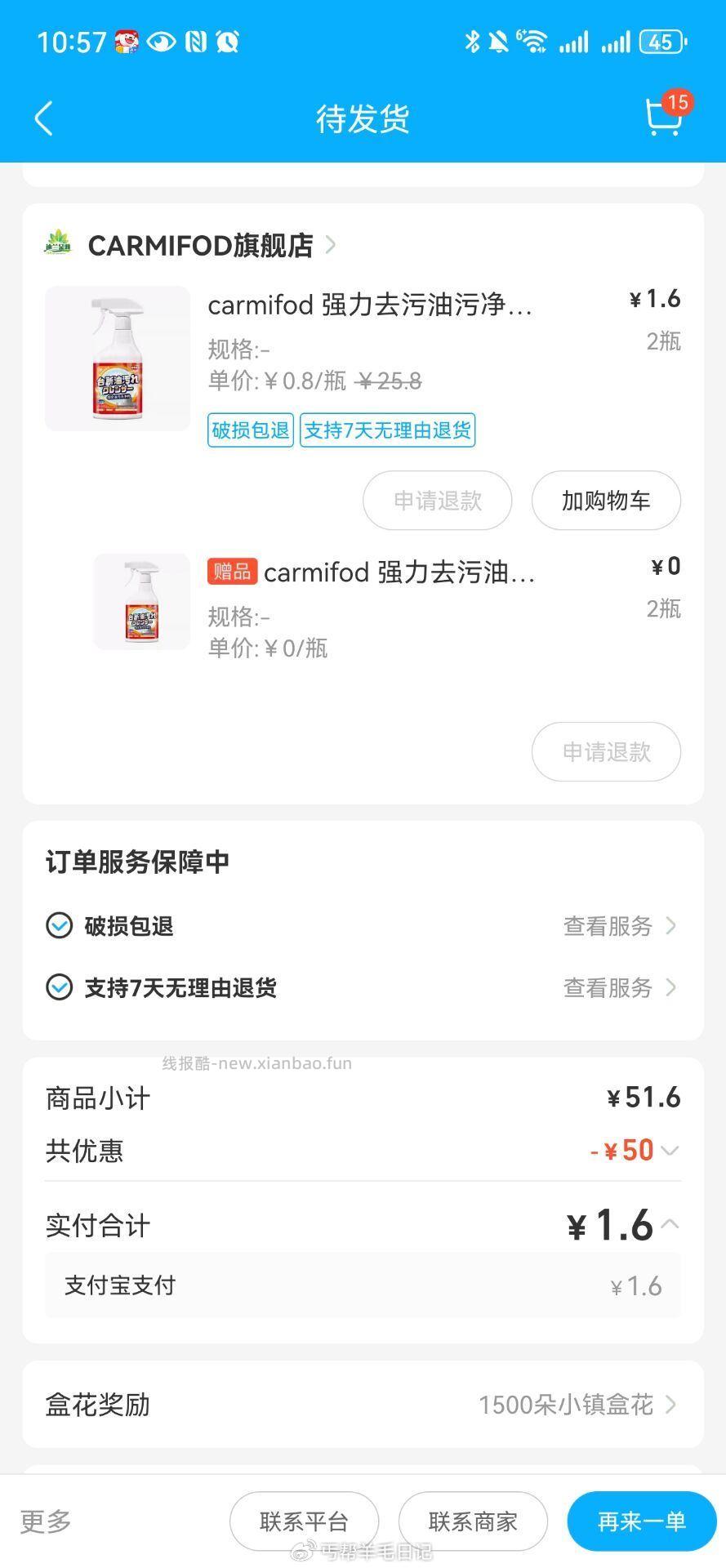Expand the 盒花奖励 rewards row
This screenshot has width=726, height=1568.
coord(671,1404)
